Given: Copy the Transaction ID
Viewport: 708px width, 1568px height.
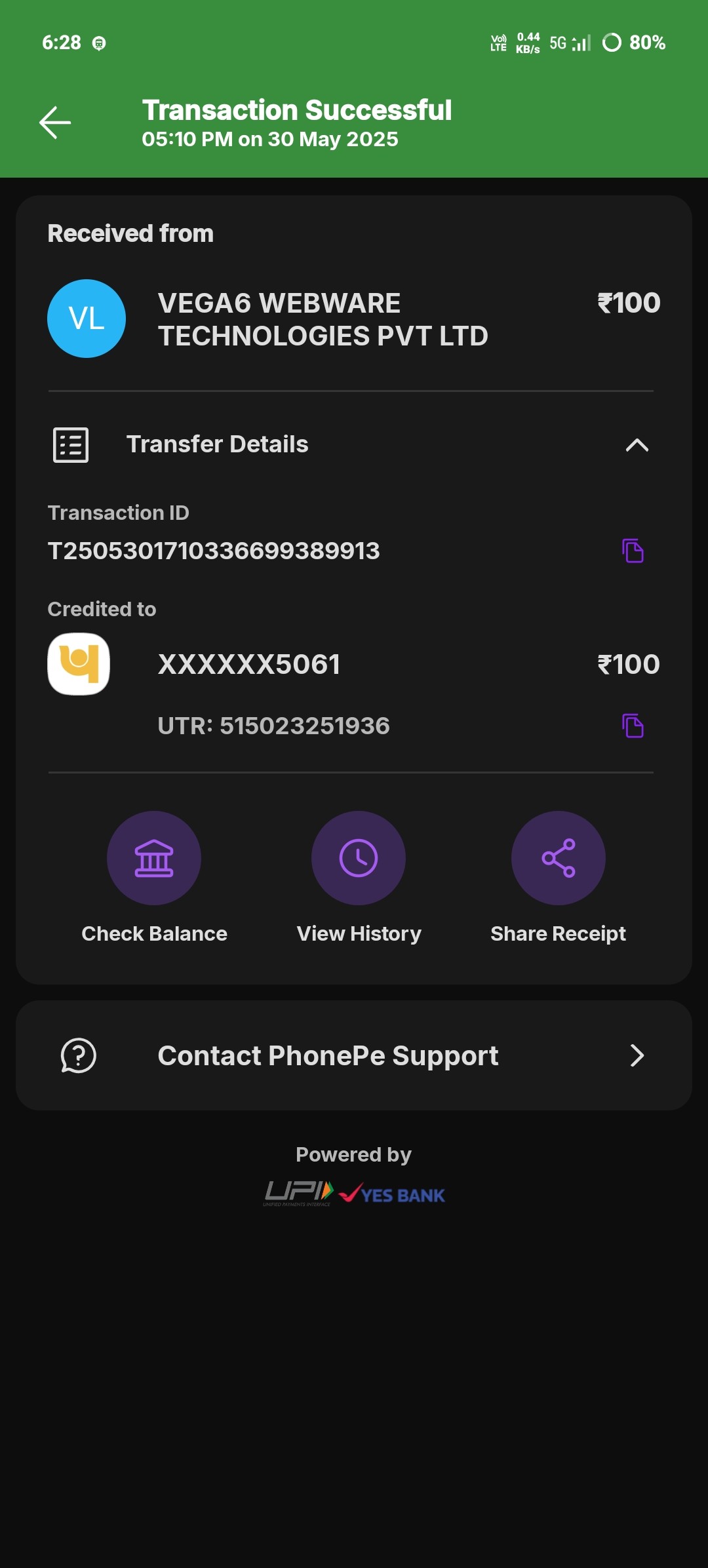Looking at the screenshot, I should (x=633, y=551).
